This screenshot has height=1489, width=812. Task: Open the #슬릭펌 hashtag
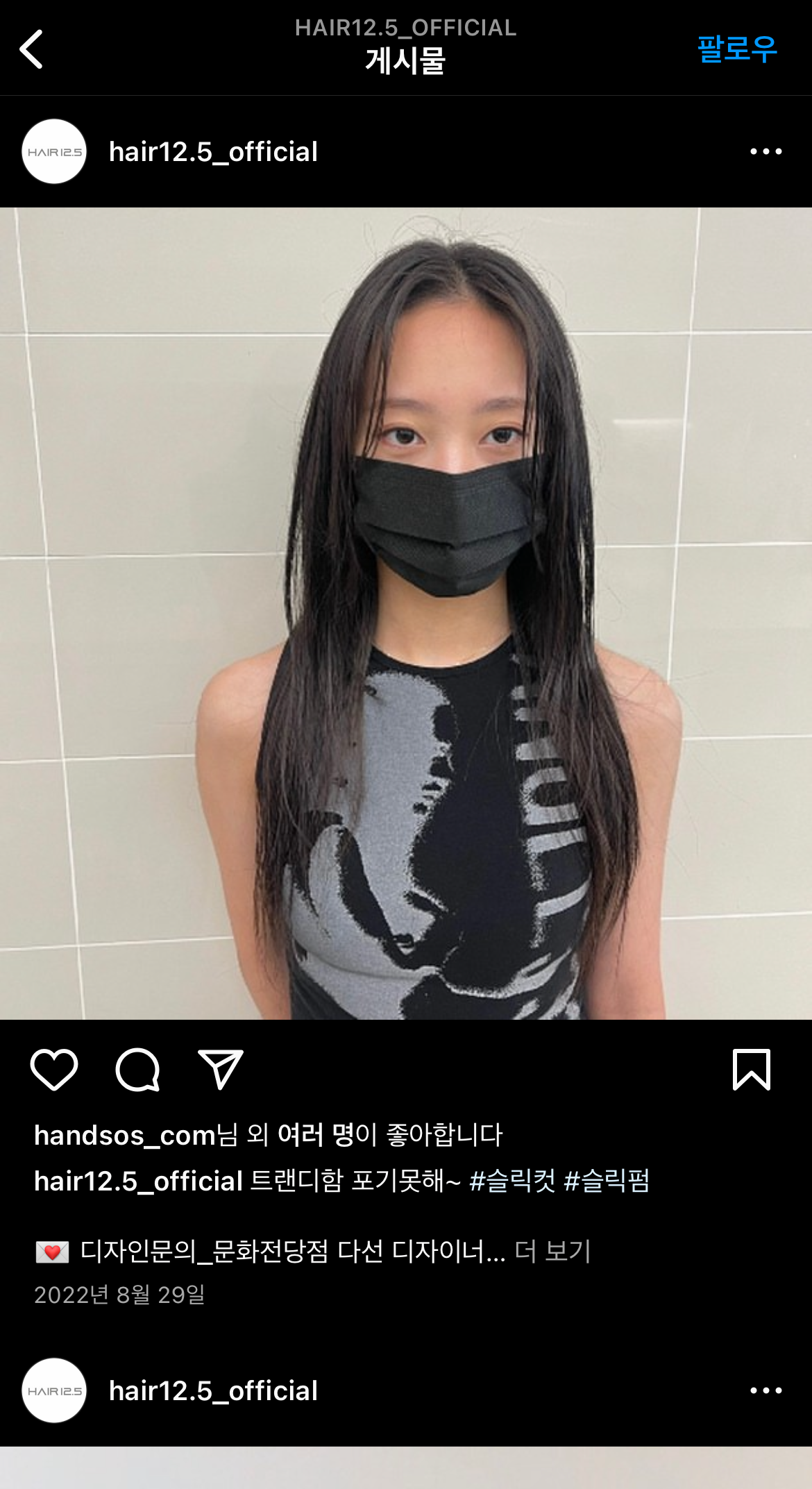click(607, 1181)
